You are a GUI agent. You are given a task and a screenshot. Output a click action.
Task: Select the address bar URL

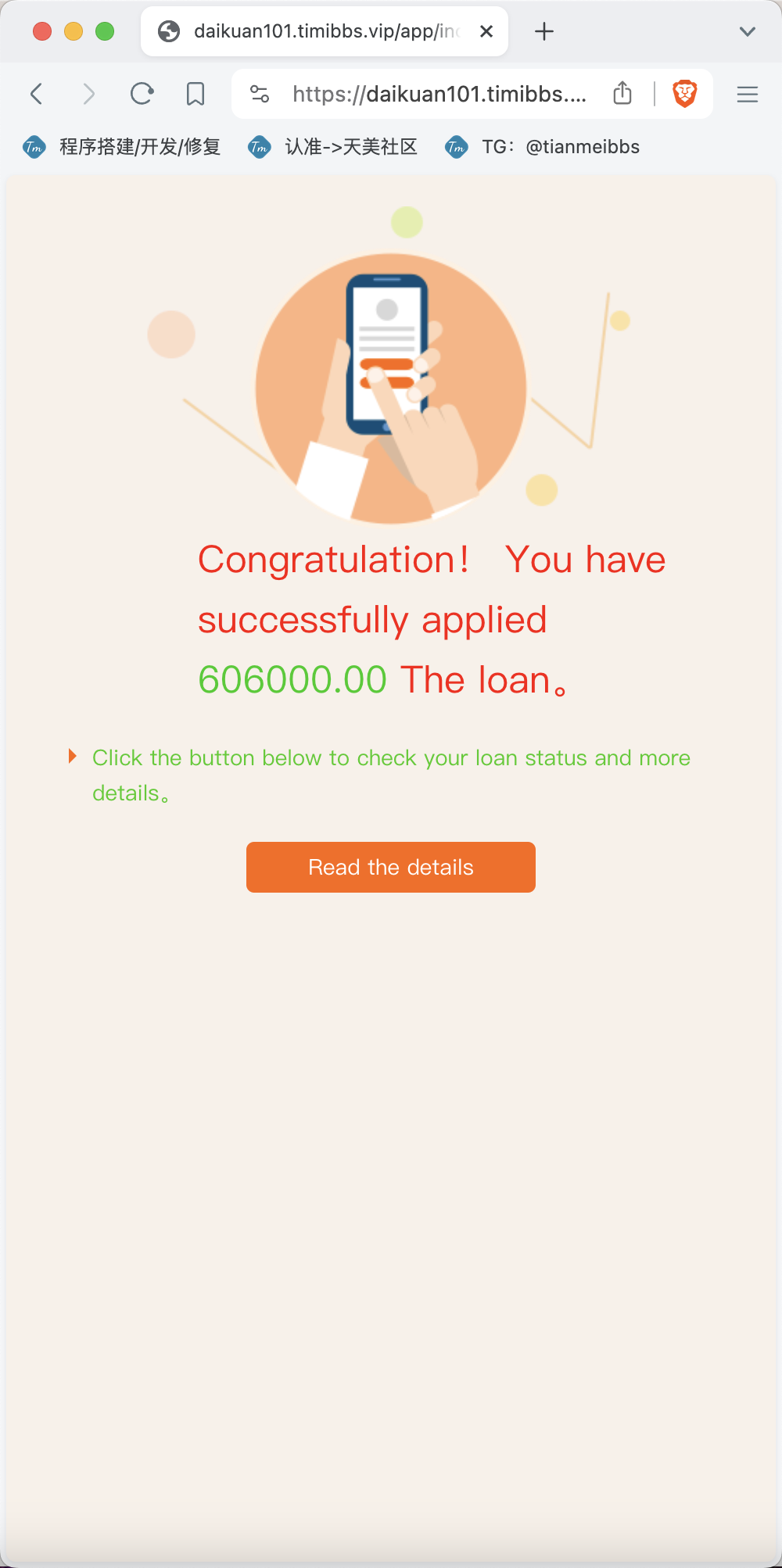[439, 94]
